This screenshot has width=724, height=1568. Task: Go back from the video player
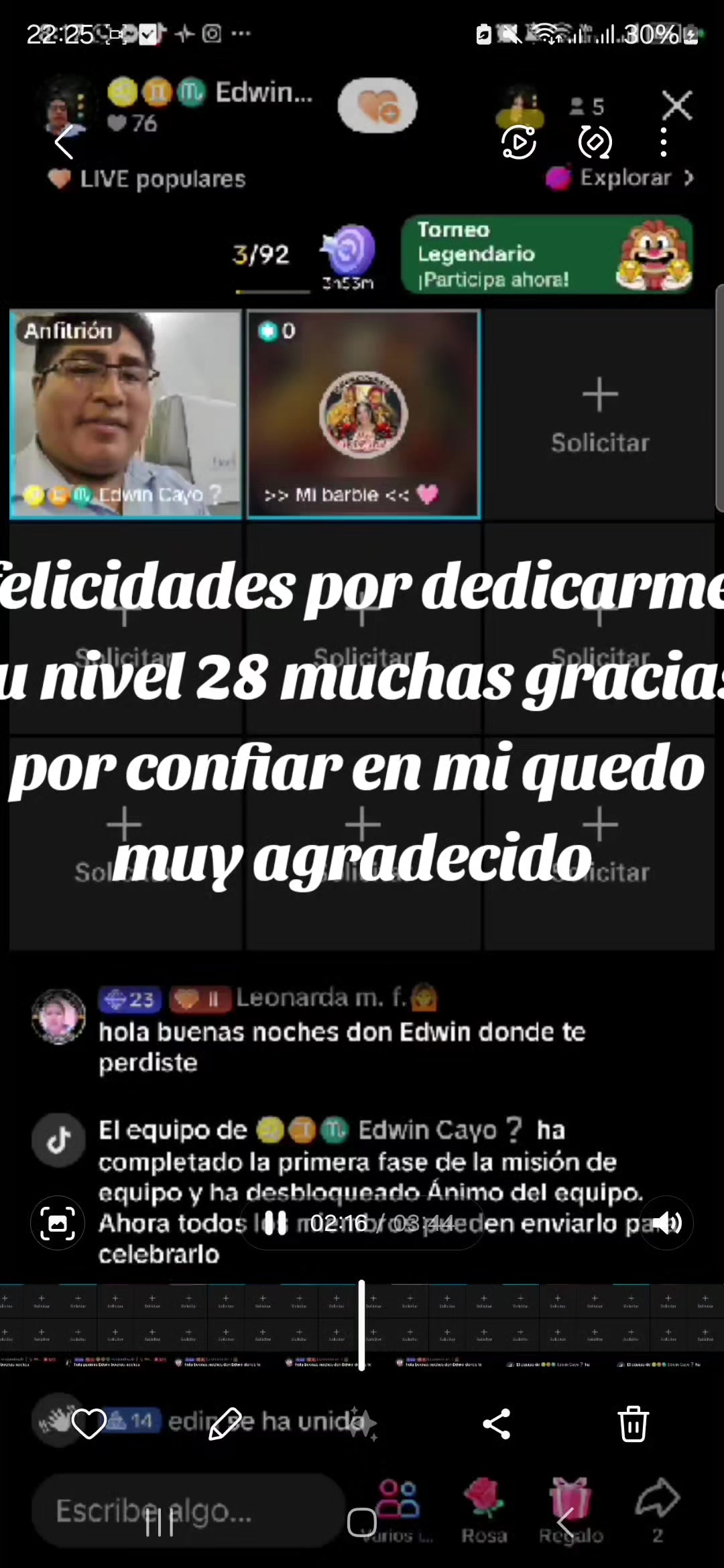(64, 143)
